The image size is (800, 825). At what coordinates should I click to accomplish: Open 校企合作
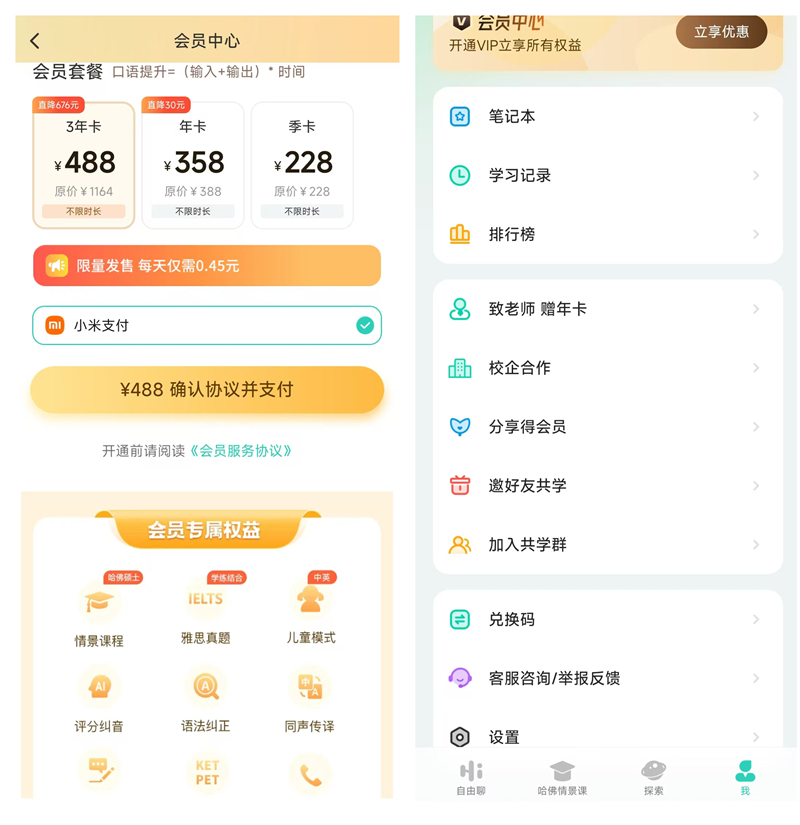coord(607,368)
